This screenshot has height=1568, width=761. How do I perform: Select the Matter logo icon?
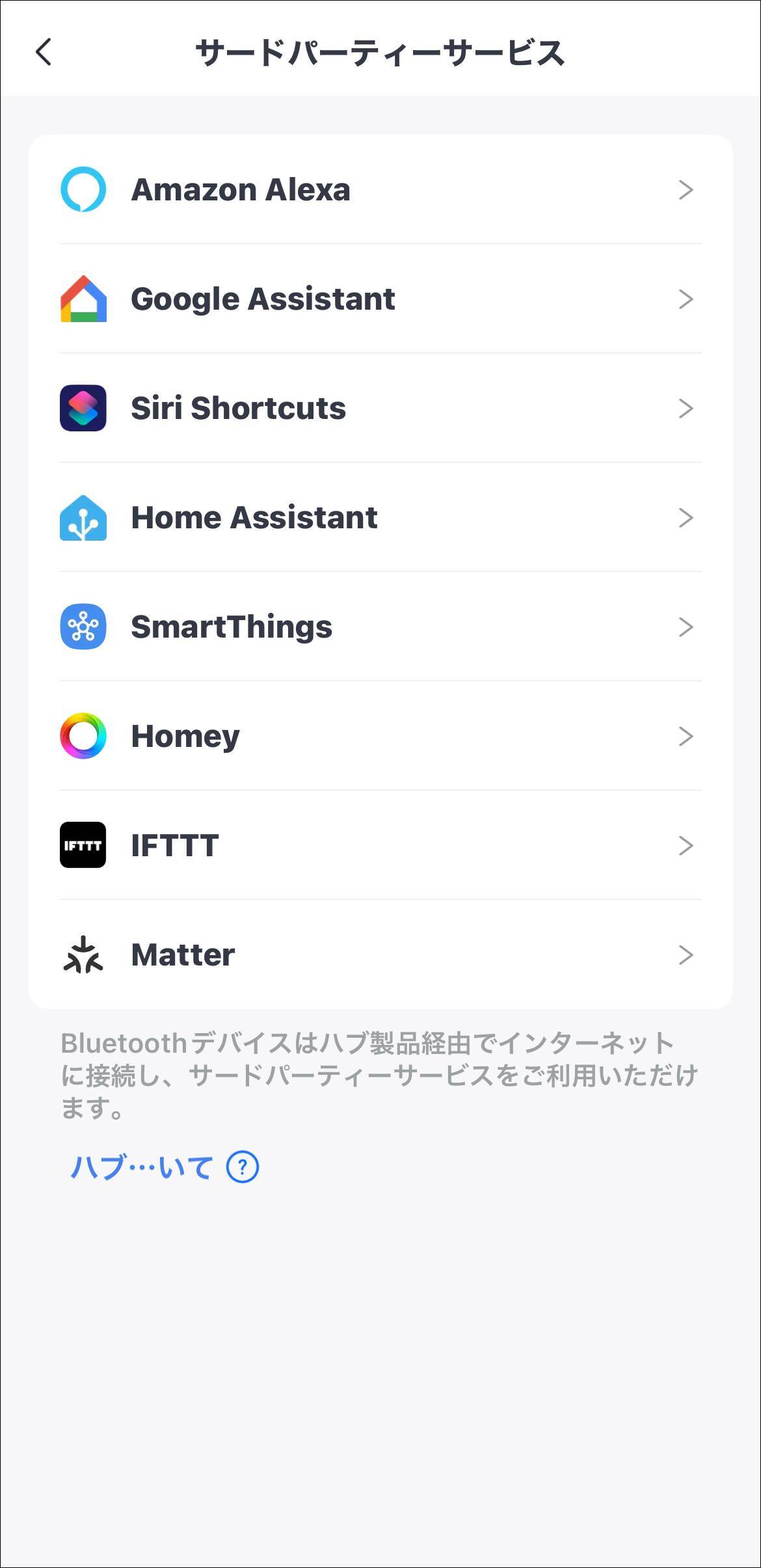pos(83,954)
